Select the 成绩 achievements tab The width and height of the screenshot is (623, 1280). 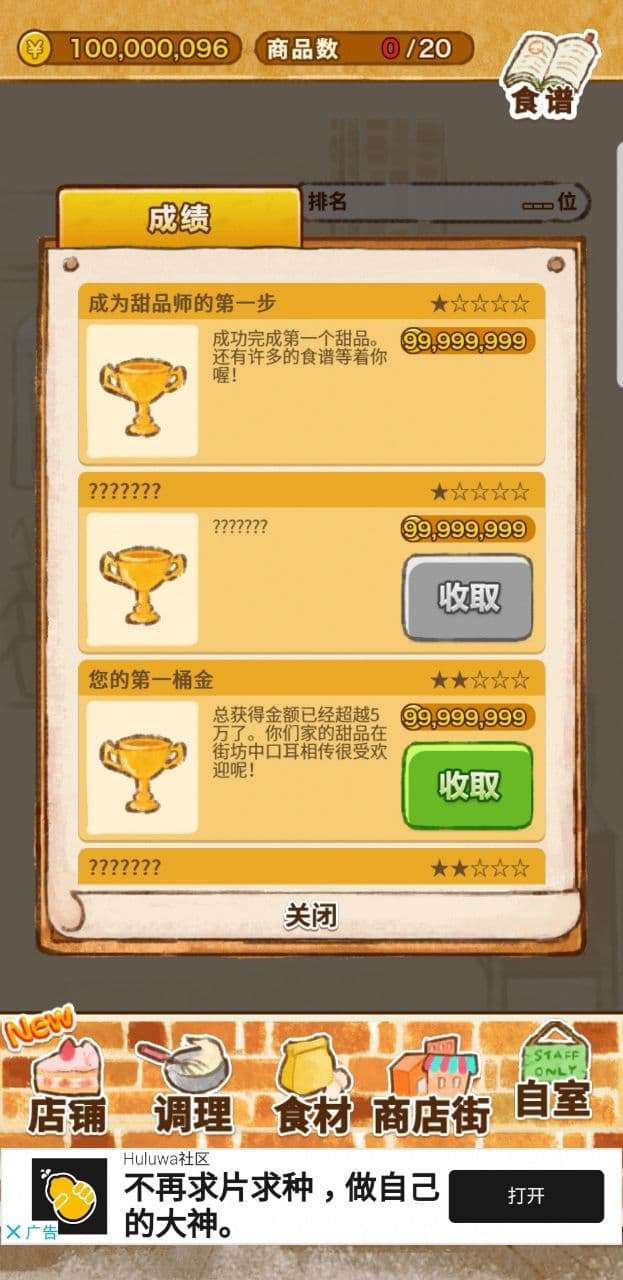point(179,218)
